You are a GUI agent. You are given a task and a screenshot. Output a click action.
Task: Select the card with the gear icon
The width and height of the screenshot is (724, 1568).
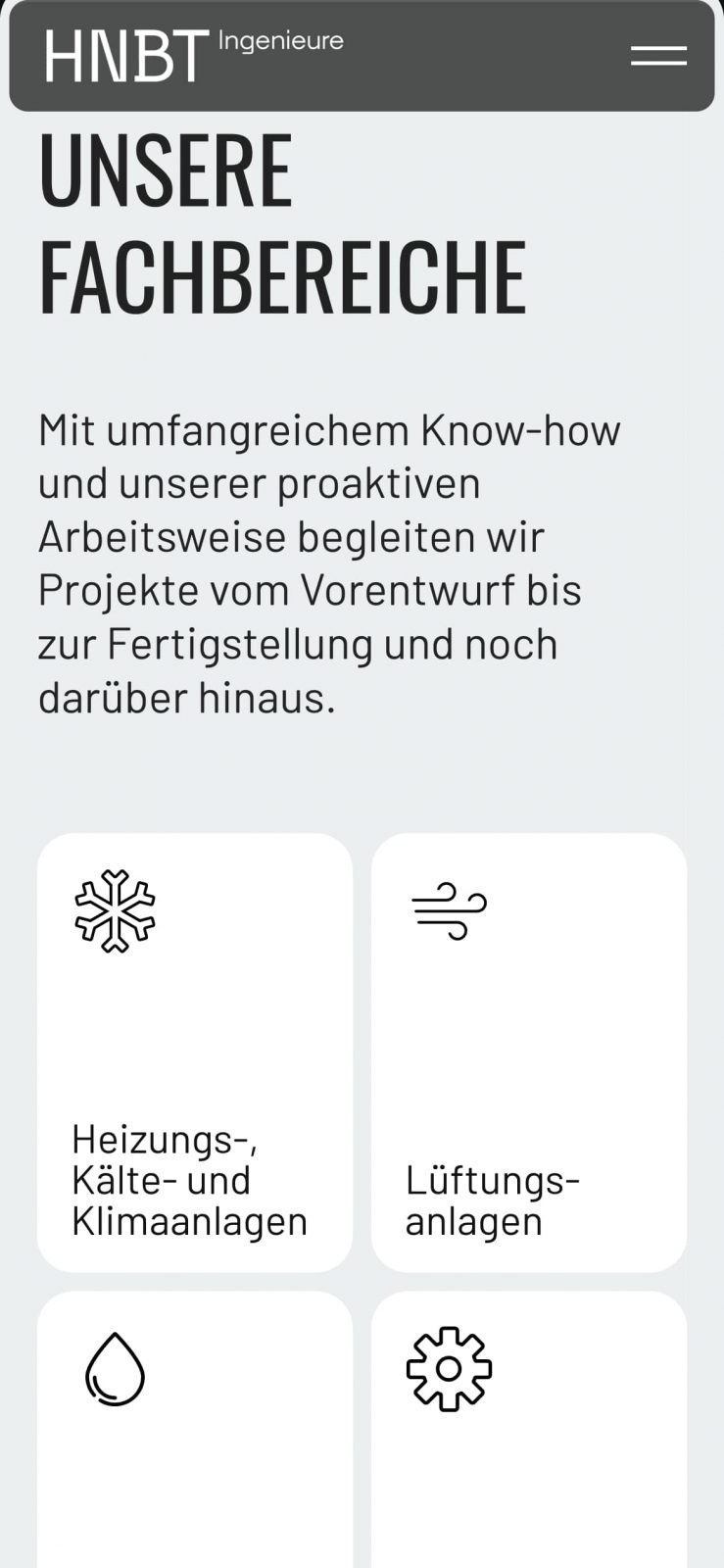click(529, 1429)
